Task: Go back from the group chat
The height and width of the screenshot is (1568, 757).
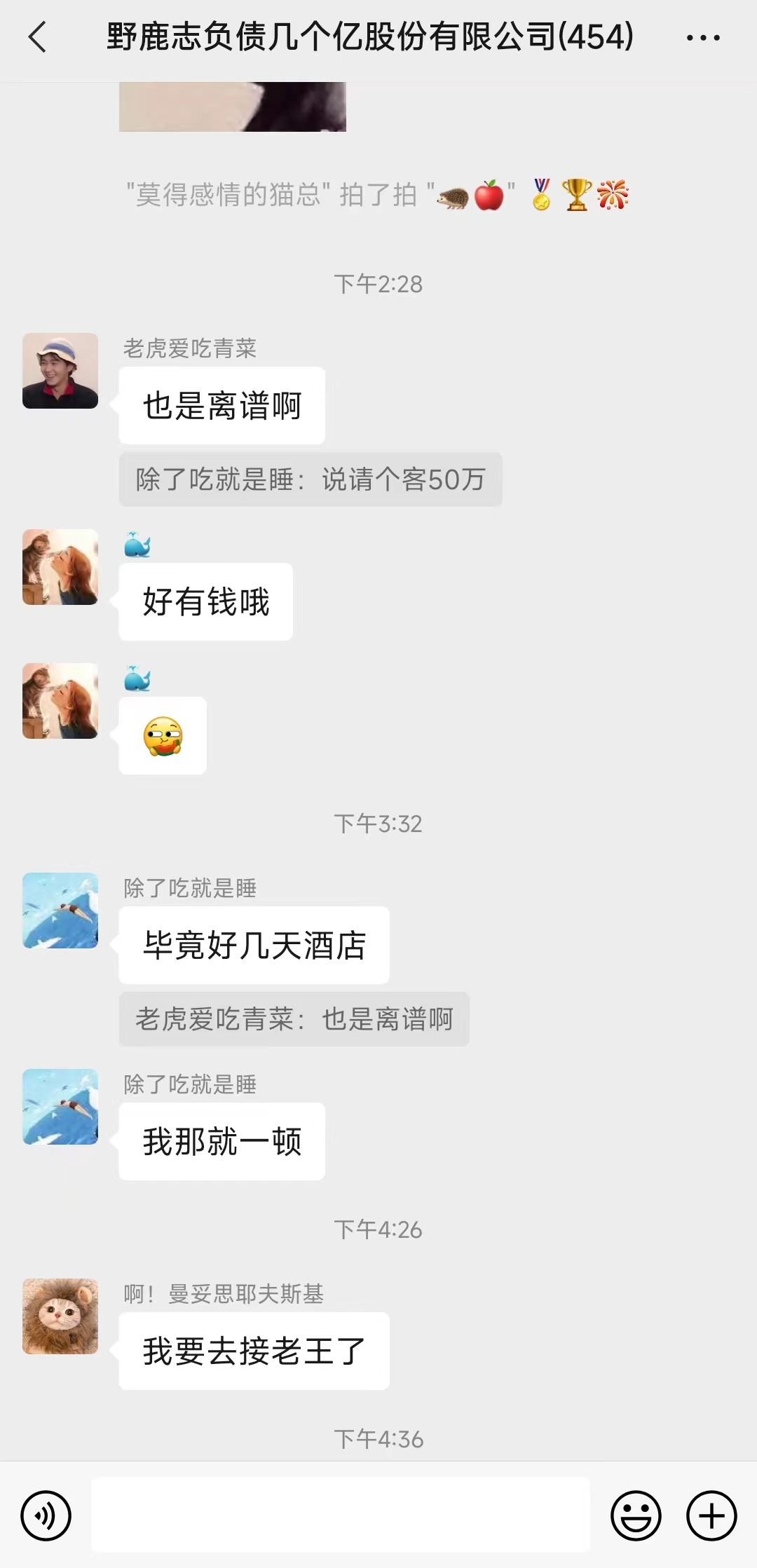Action: pos(38,37)
